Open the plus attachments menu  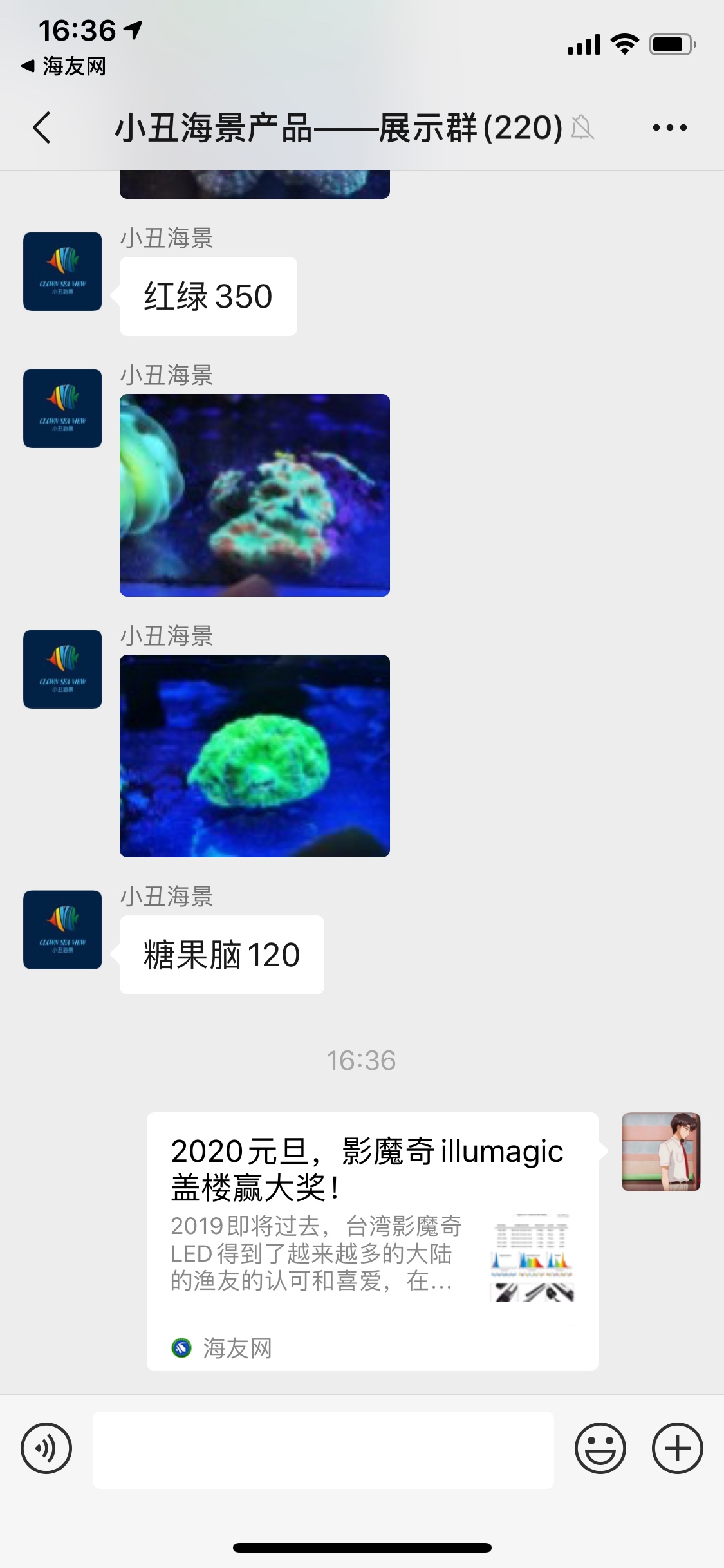tap(677, 1449)
